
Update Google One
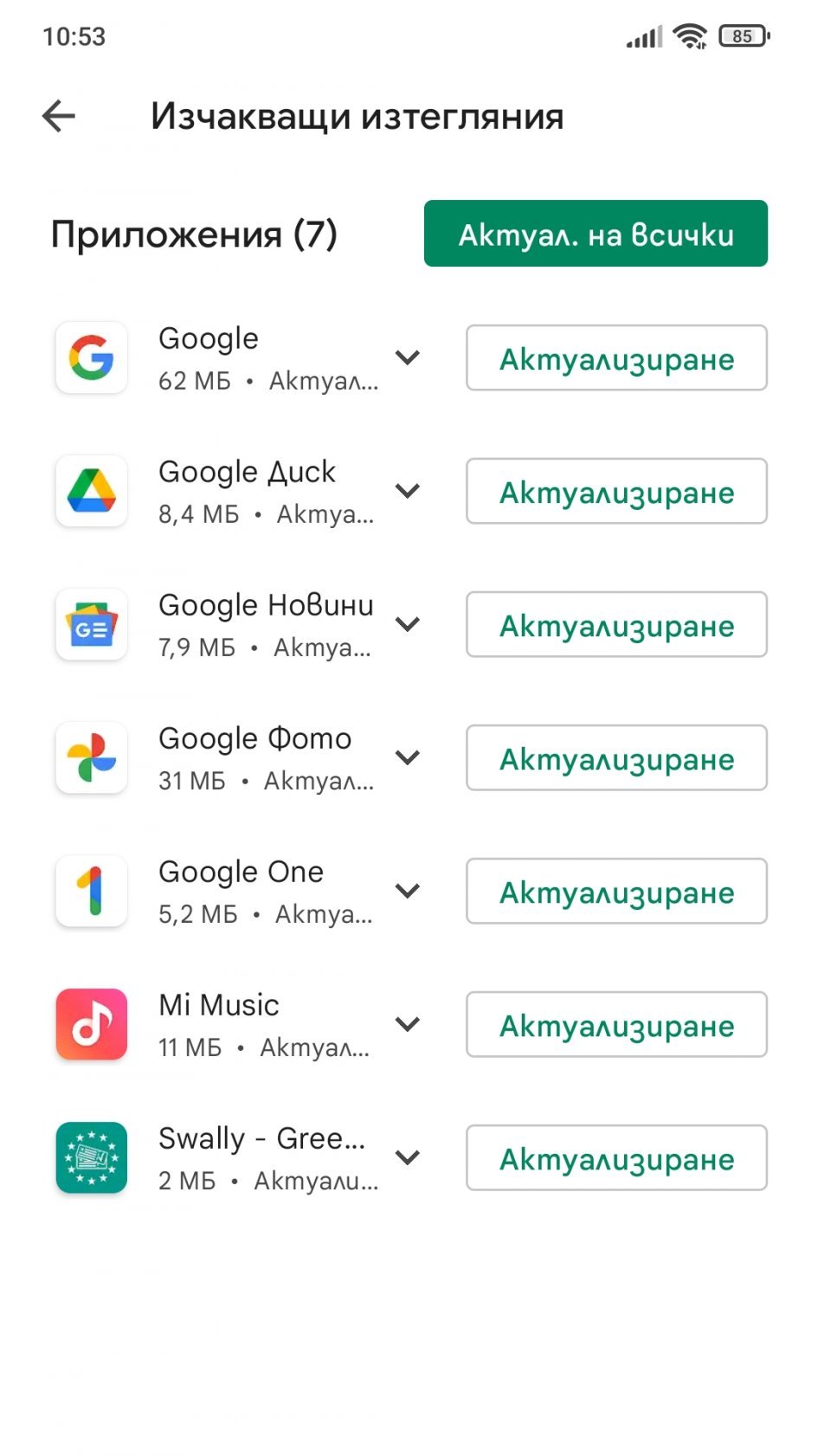coord(616,892)
